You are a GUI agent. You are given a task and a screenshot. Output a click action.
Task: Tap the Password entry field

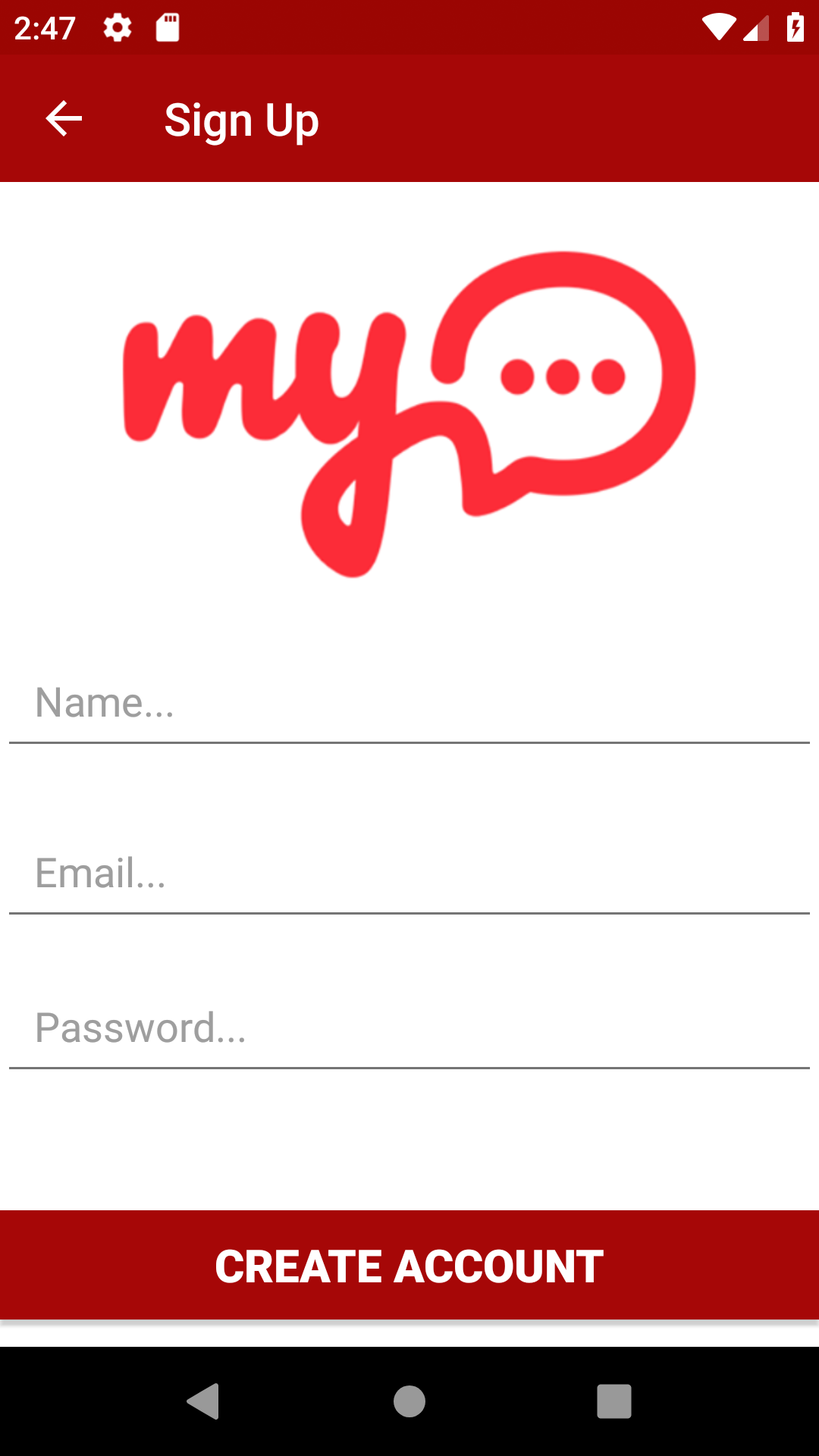tap(409, 1028)
